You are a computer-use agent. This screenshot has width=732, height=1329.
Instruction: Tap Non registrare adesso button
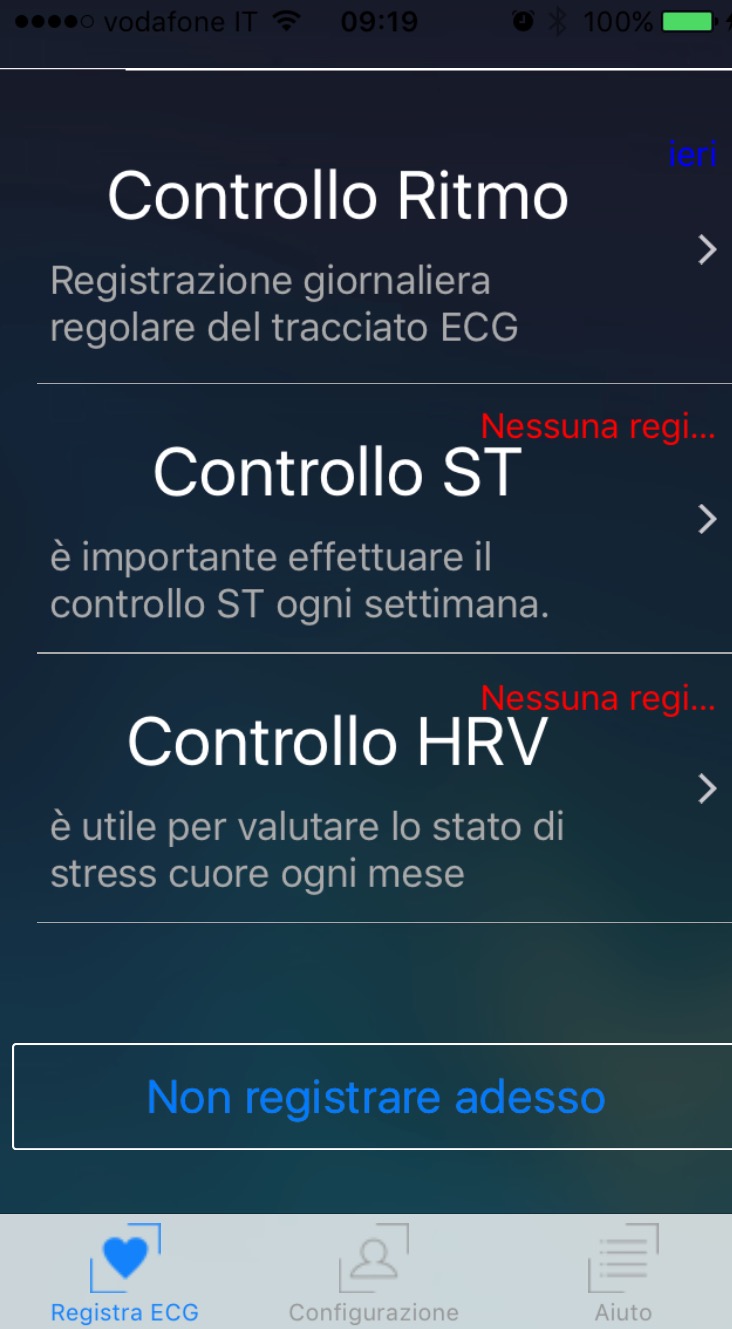[374, 1097]
